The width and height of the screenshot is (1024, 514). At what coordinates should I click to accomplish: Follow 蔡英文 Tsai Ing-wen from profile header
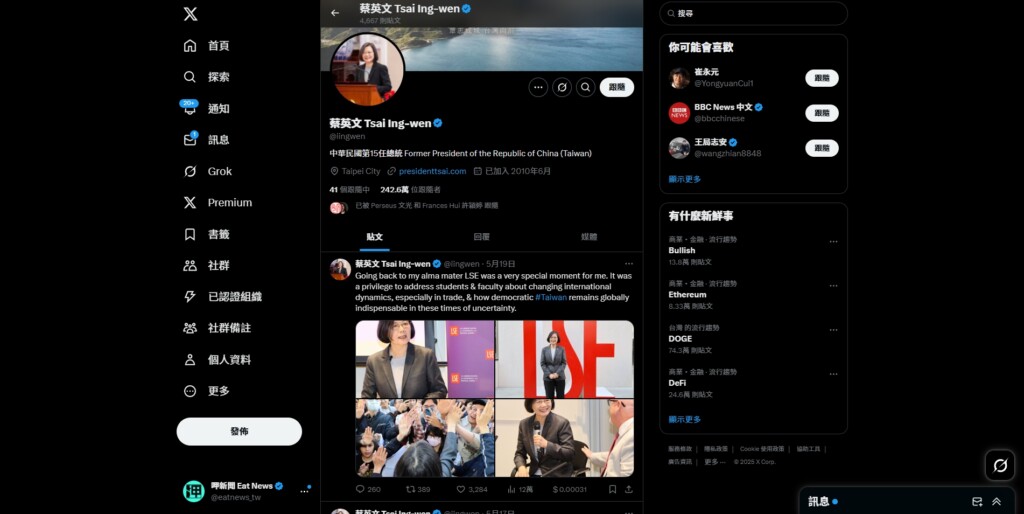click(616, 88)
